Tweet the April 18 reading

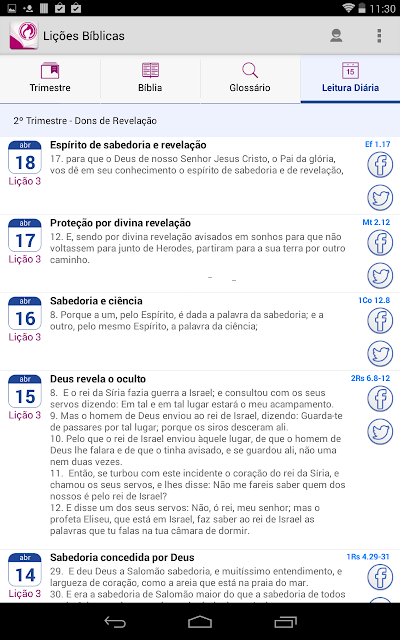(x=380, y=198)
